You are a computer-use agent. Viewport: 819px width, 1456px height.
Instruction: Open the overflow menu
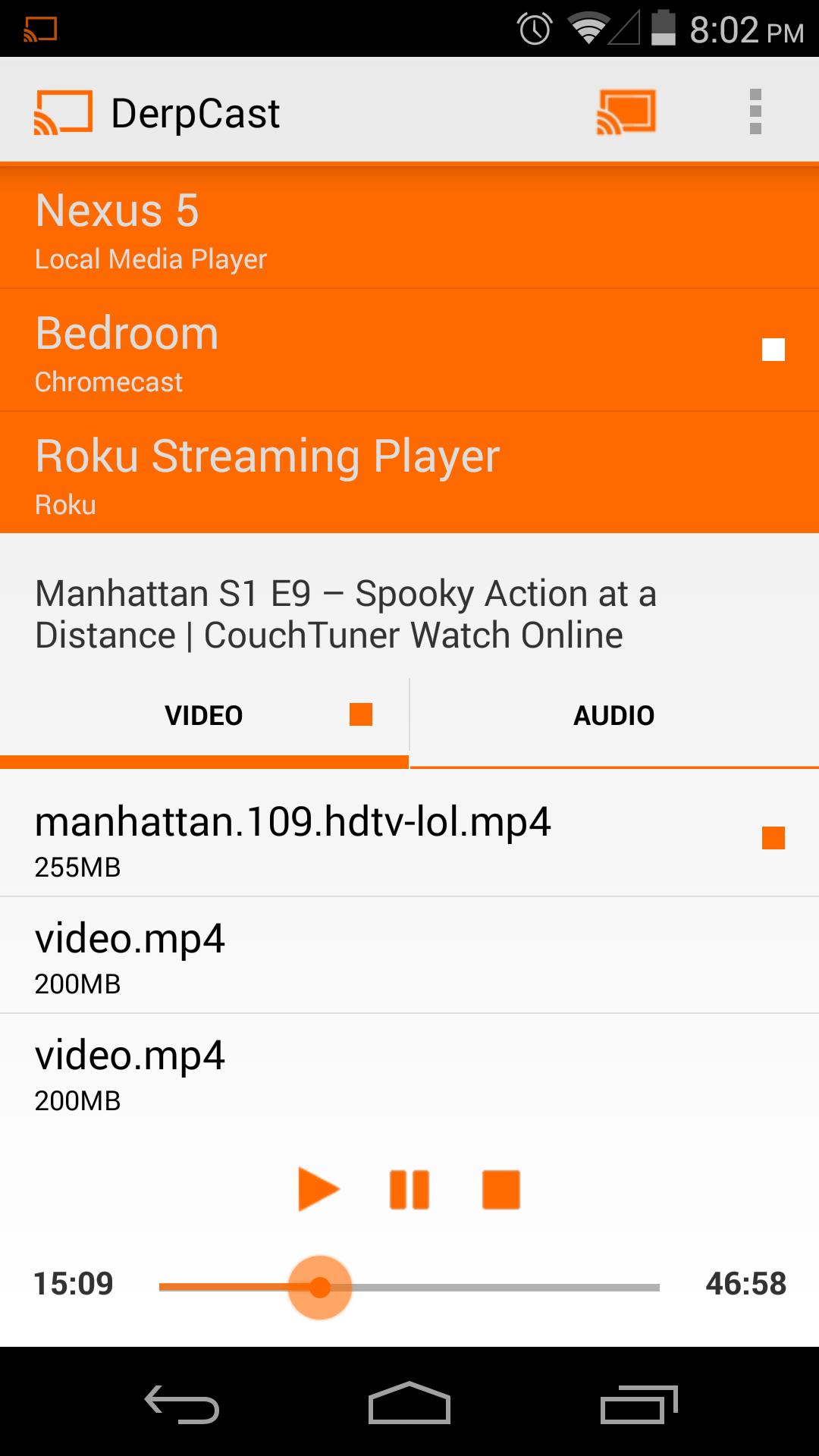point(755,112)
